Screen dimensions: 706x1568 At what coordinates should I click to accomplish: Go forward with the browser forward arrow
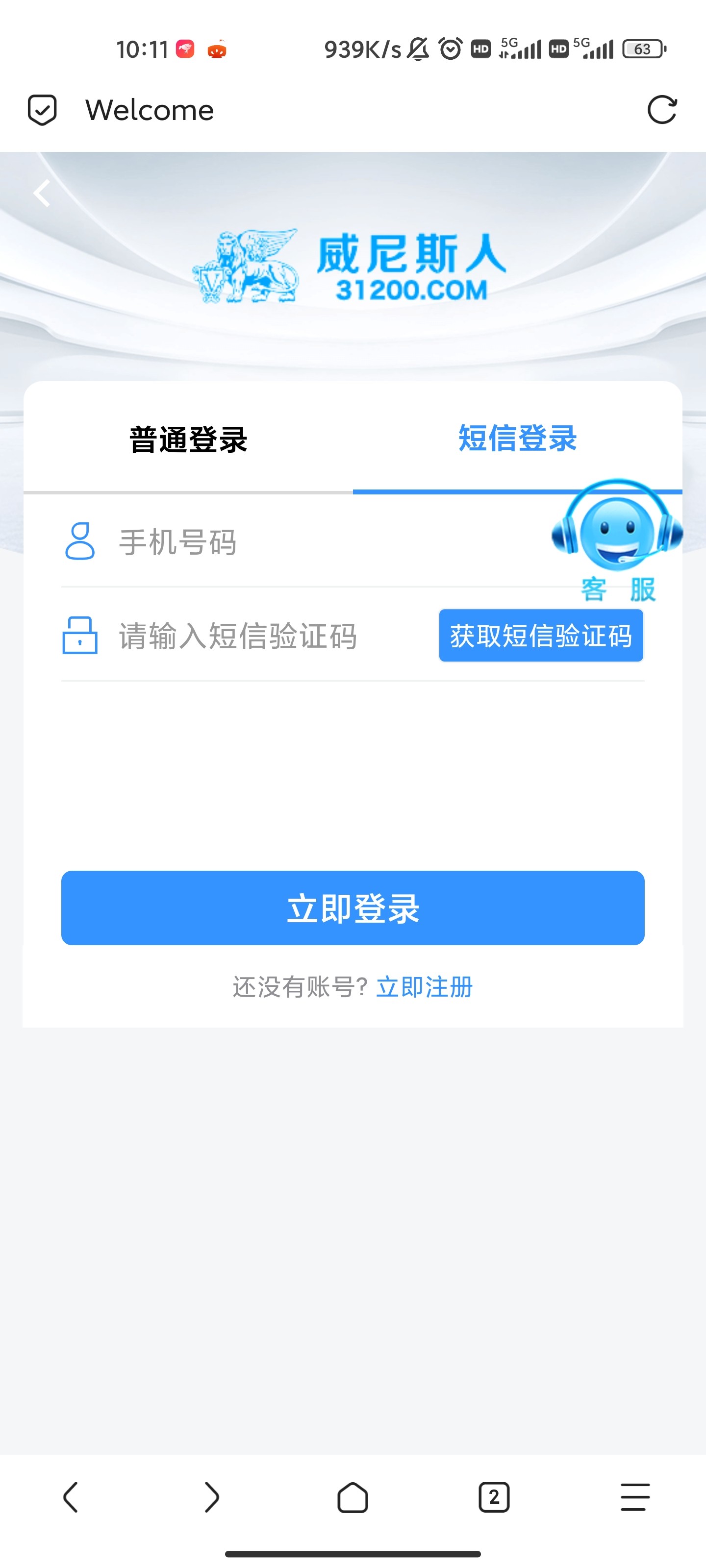[212, 1497]
